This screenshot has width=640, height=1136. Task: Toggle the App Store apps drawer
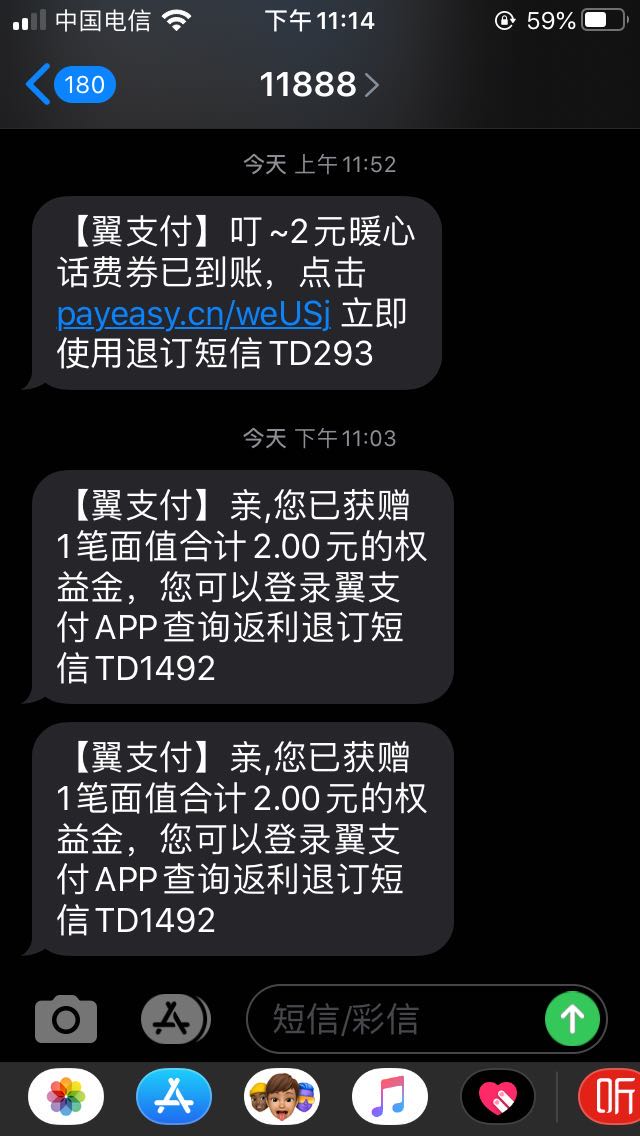click(x=175, y=1019)
